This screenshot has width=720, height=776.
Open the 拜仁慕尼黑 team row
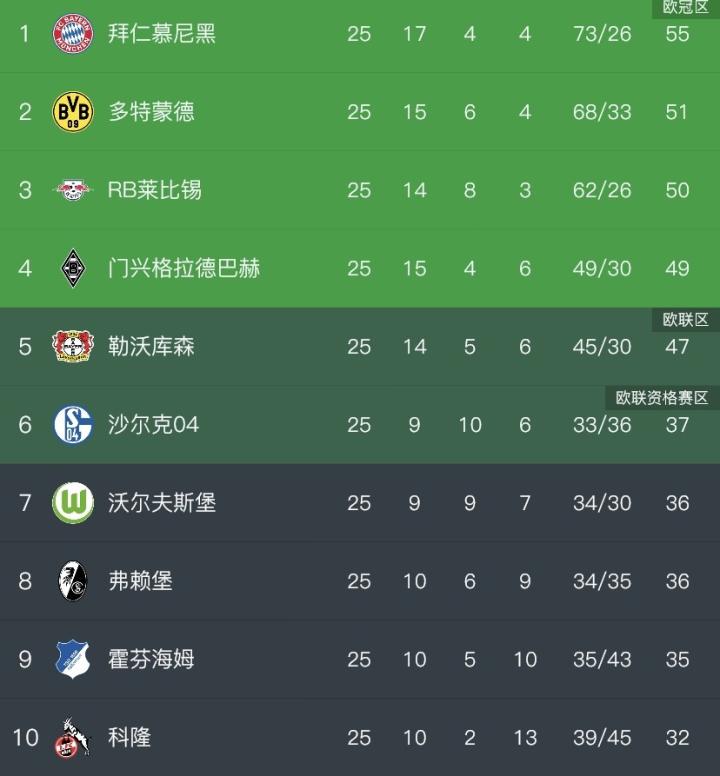coord(161,34)
